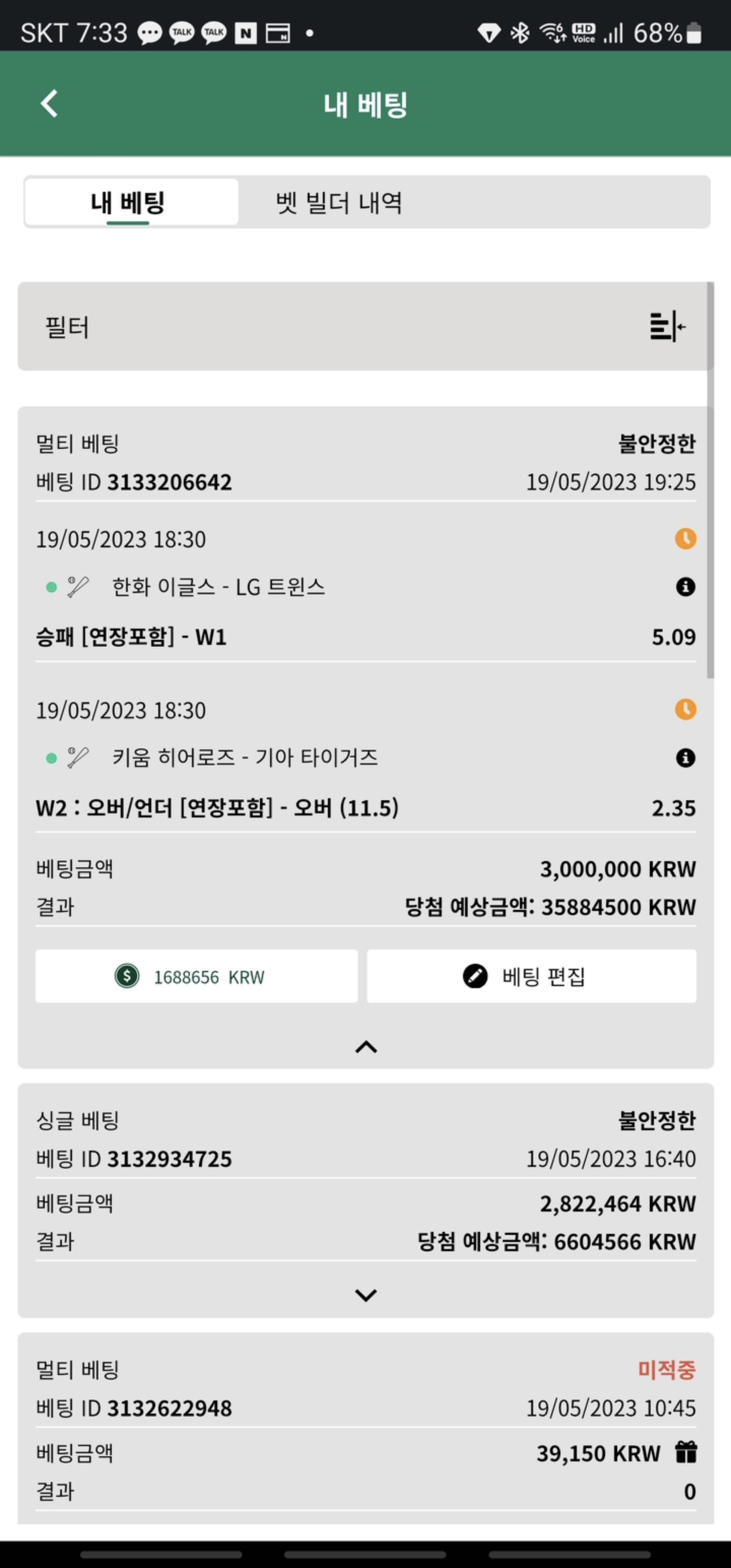
Task: Switch to the 벳 빌더 내역 tab
Action: (x=339, y=203)
